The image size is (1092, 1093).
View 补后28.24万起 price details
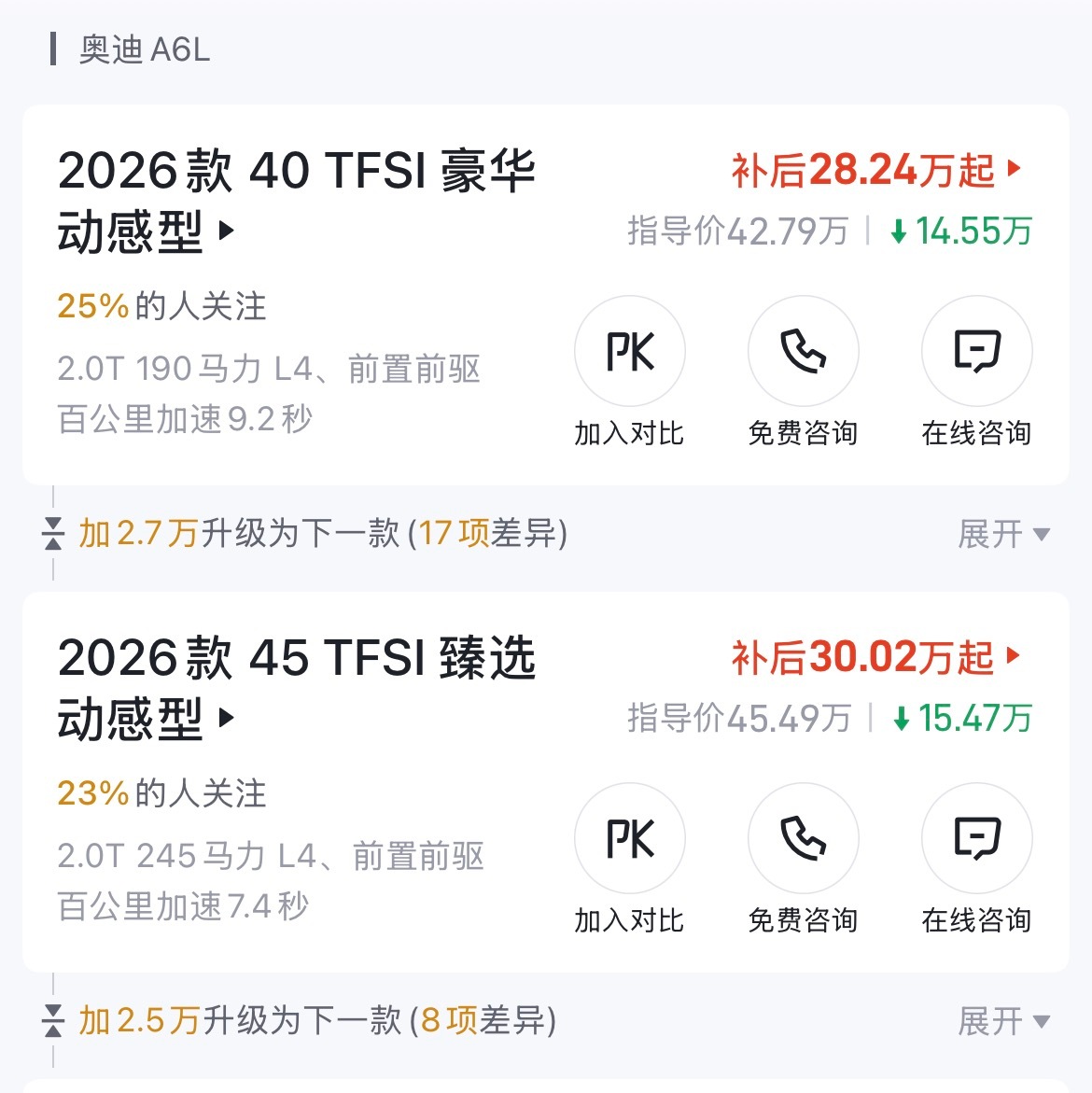point(875,171)
